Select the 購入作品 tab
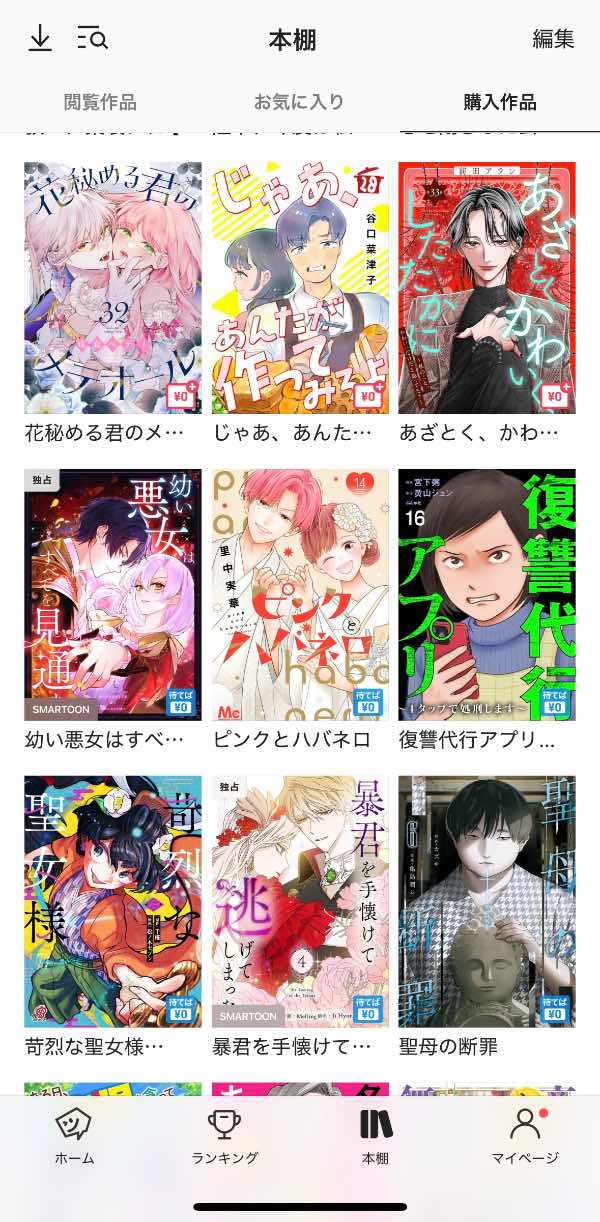This screenshot has height=1222, width=600. (499, 102)
